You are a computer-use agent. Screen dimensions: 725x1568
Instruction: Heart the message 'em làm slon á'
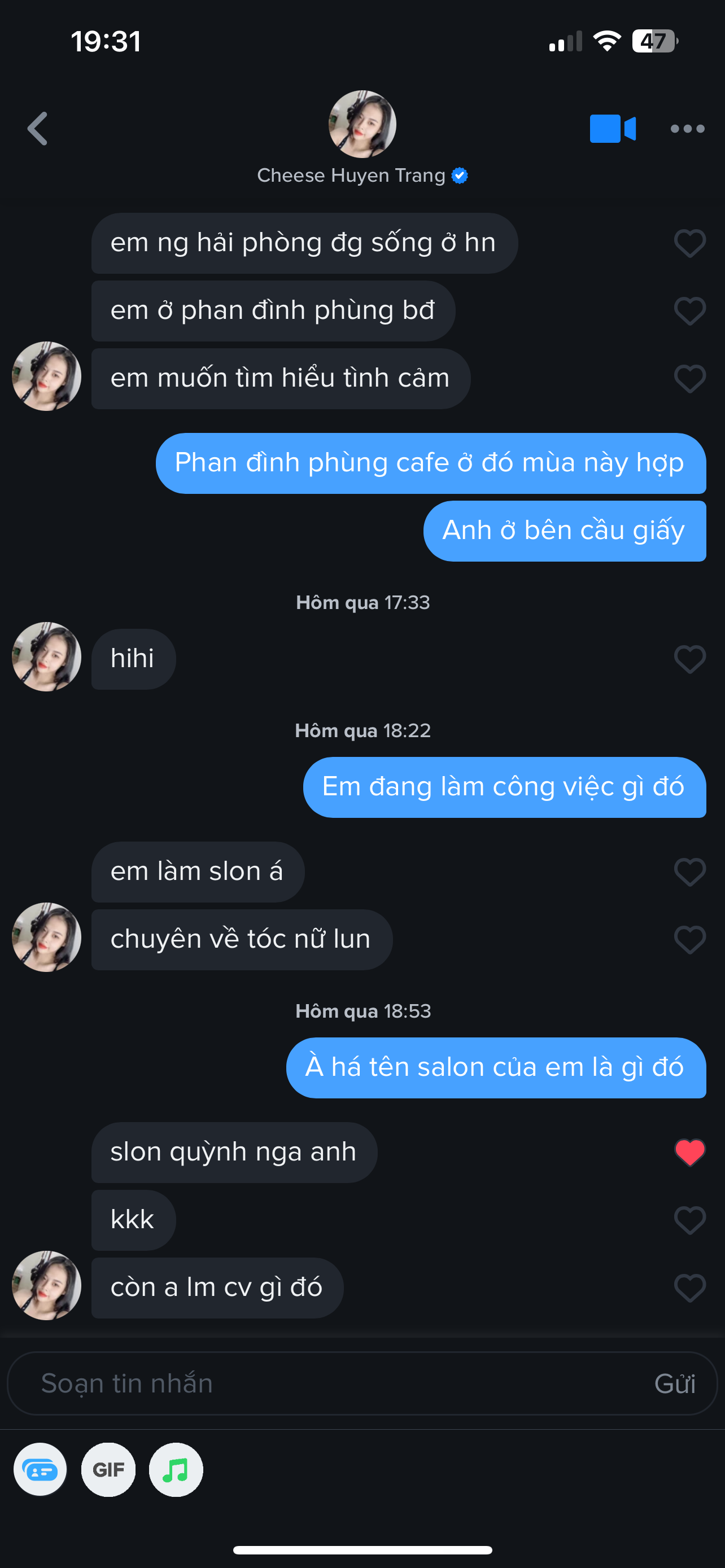pyautogui.click(x=689, y=872)
